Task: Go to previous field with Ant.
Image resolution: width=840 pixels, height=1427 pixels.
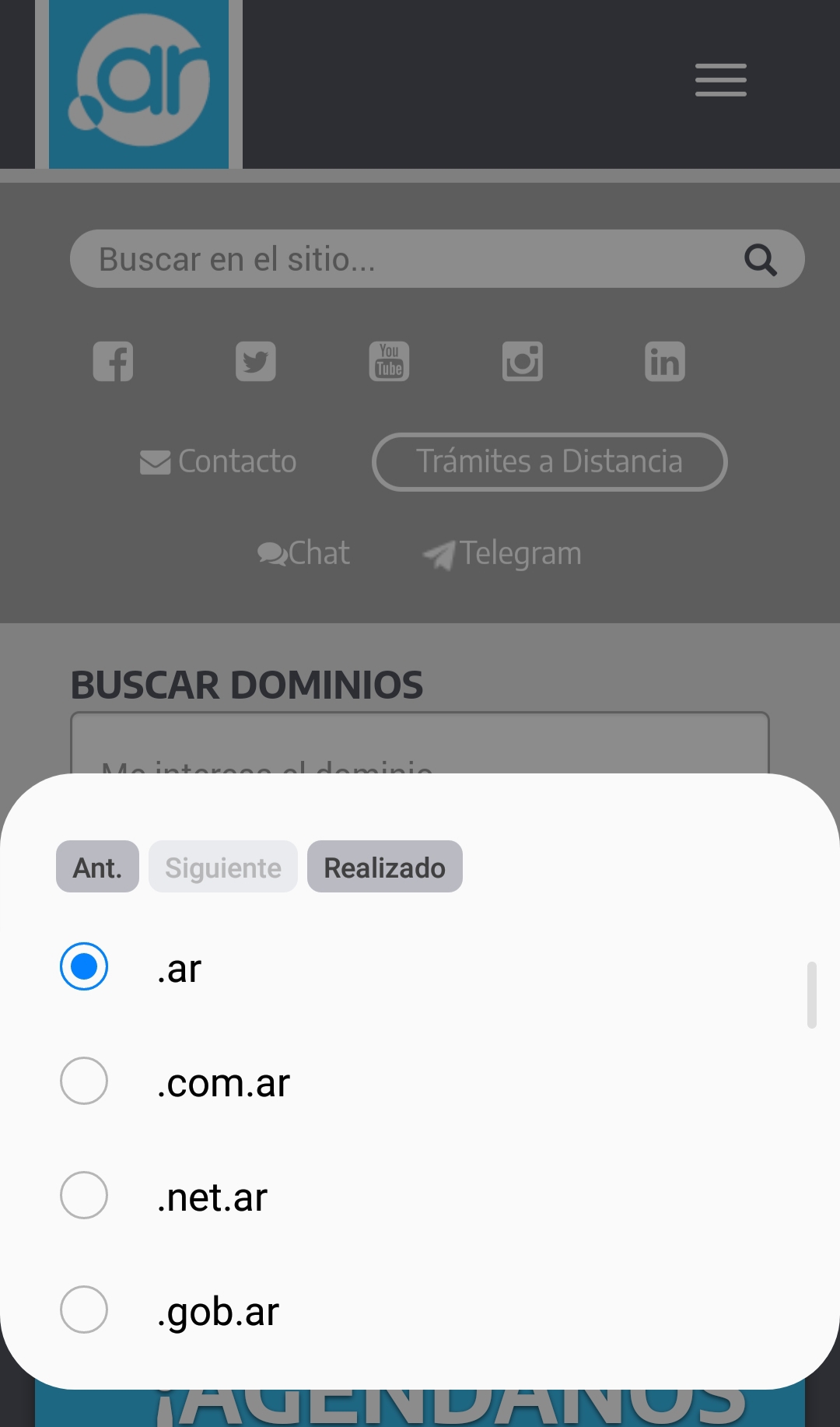Action: [97, 867]
